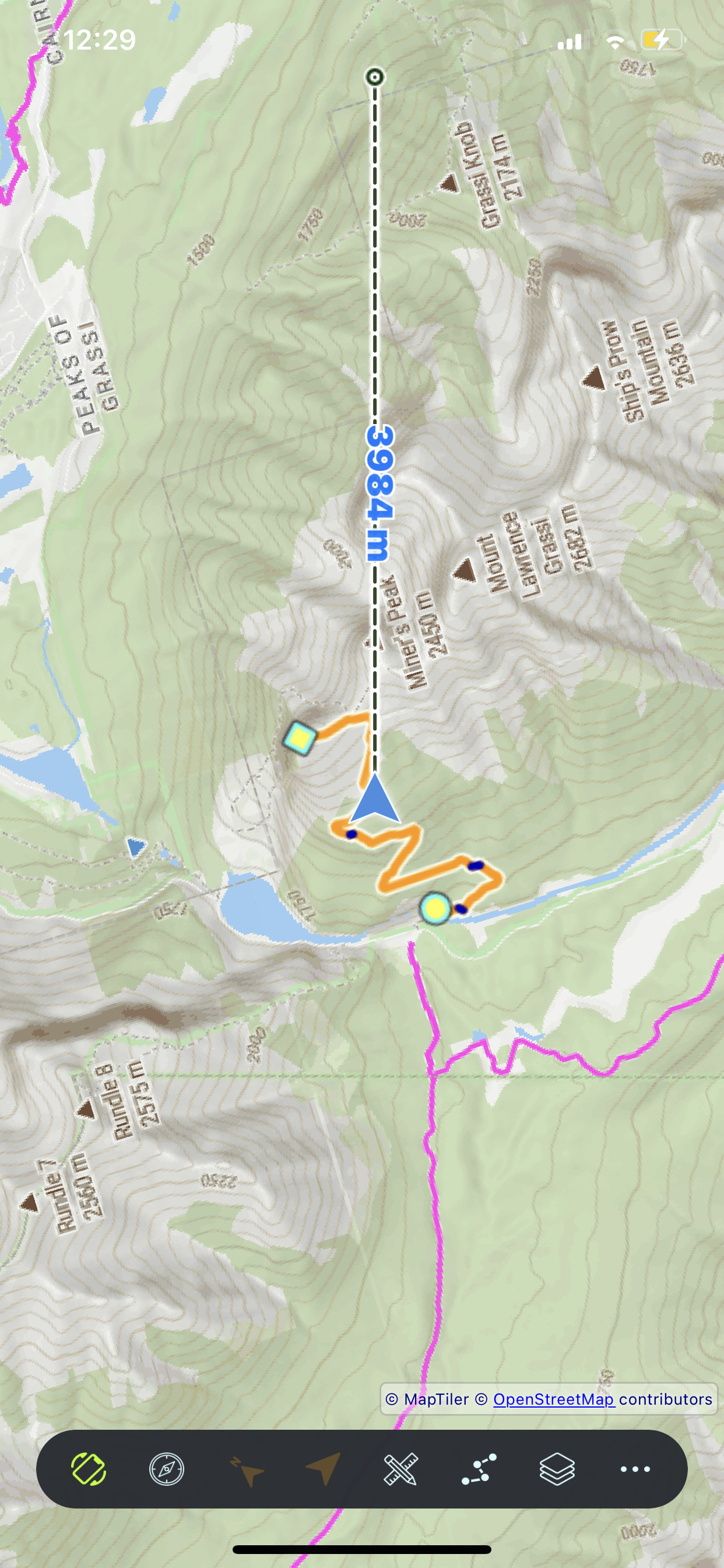Viewport: 724px width, 1568px height.
Task: Open the ruler and pencil measure tool
Action: tap(401, 1469)
